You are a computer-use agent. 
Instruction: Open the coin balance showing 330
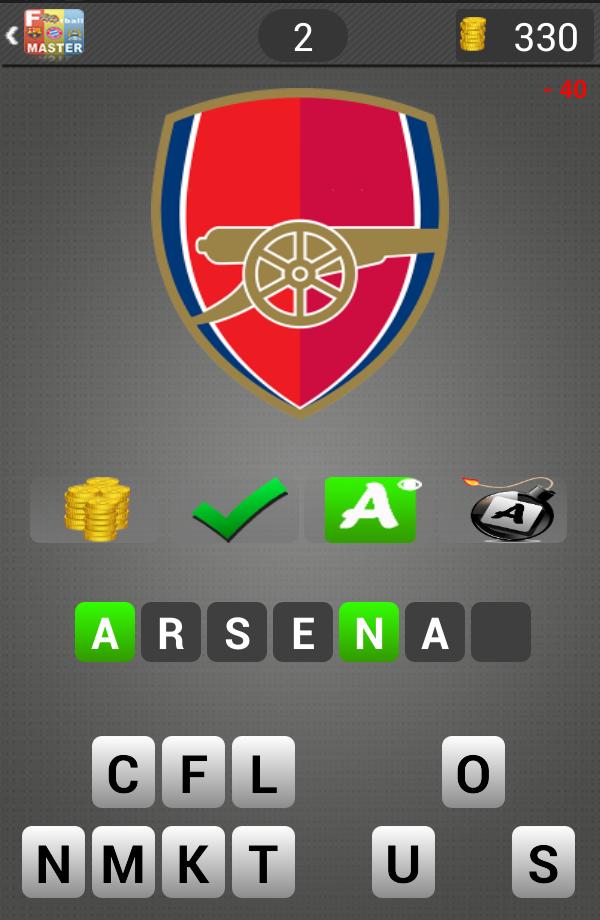coord(523,37)
